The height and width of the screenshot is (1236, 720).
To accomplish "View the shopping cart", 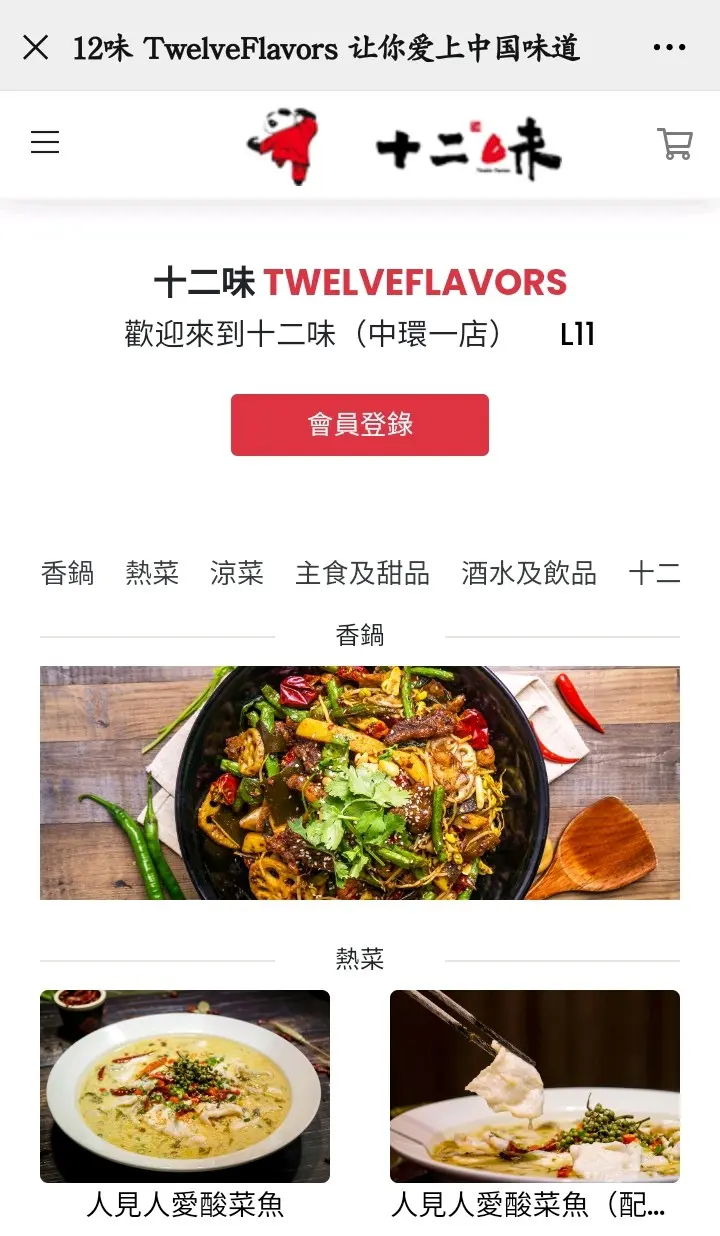I will pyautogui.click(x=675, y=143).
